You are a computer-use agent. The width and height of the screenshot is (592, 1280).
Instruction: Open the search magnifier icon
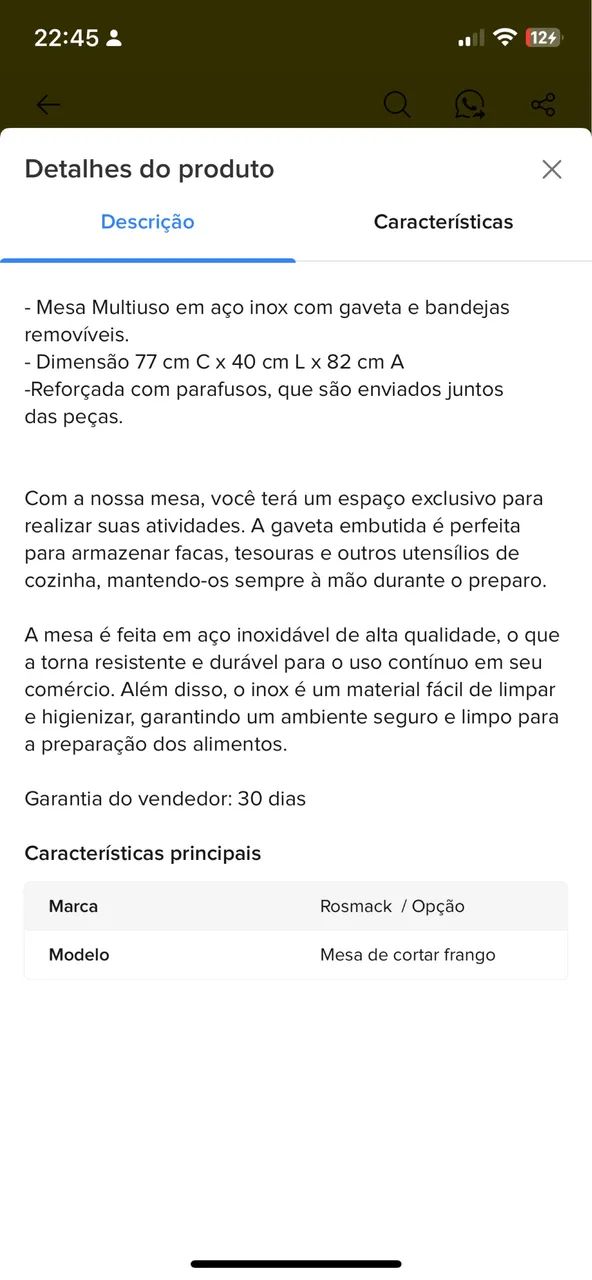(x=397, y=104)
